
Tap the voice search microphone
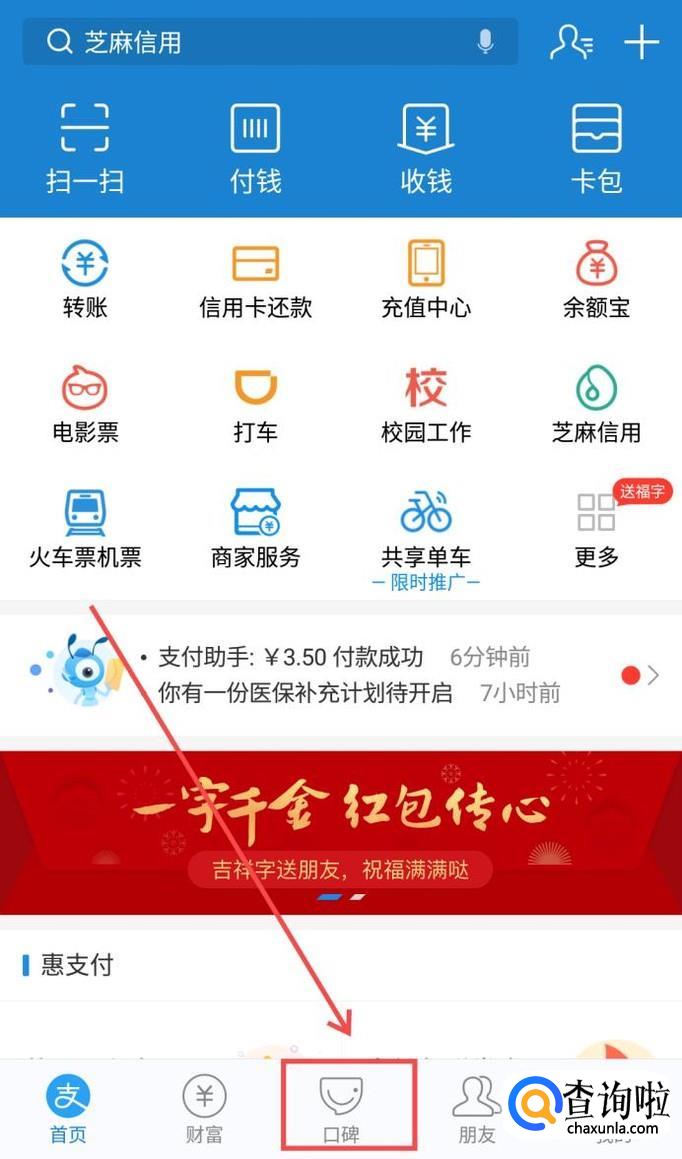[x=485, y=42]
